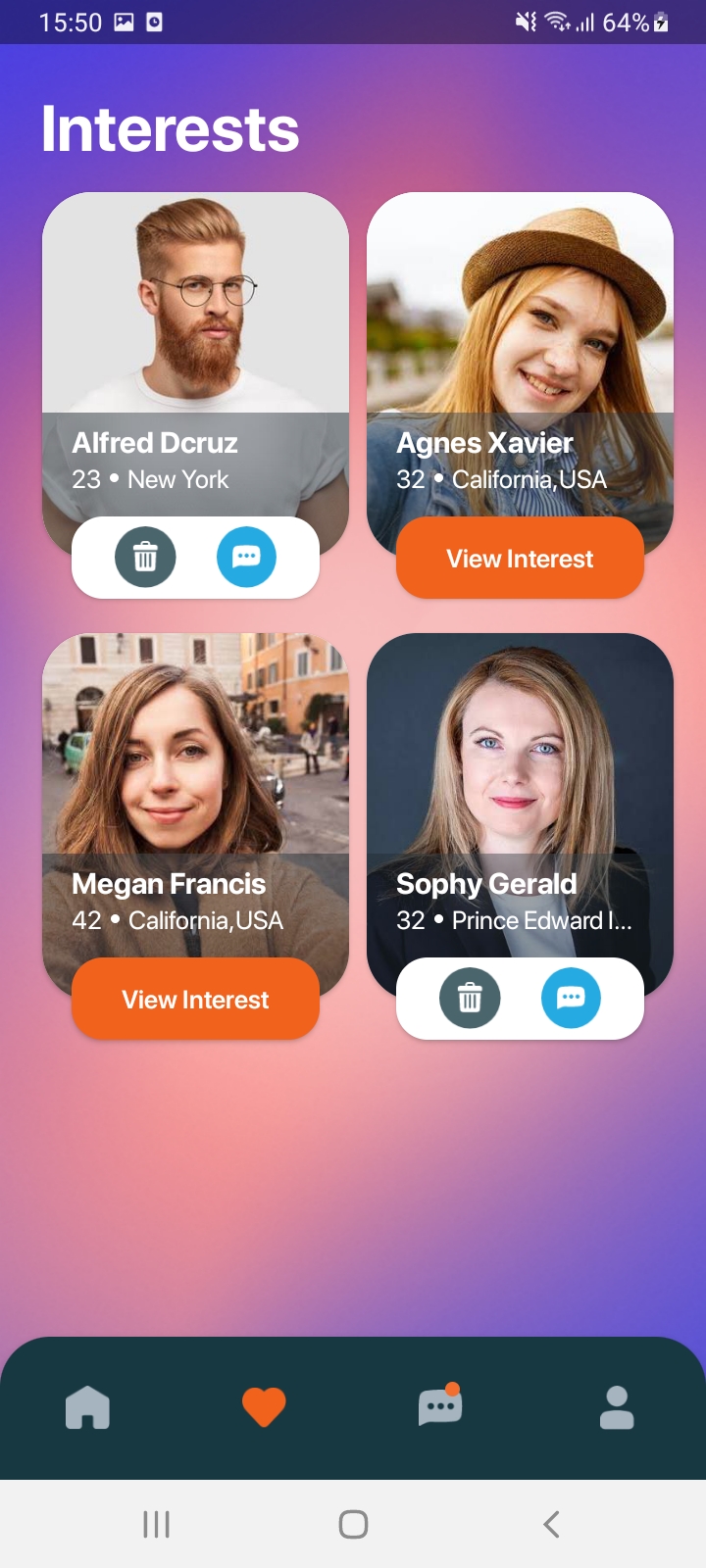
Task: Delete Alfred Dcruz's interest
Action: (x=145, y=557)
